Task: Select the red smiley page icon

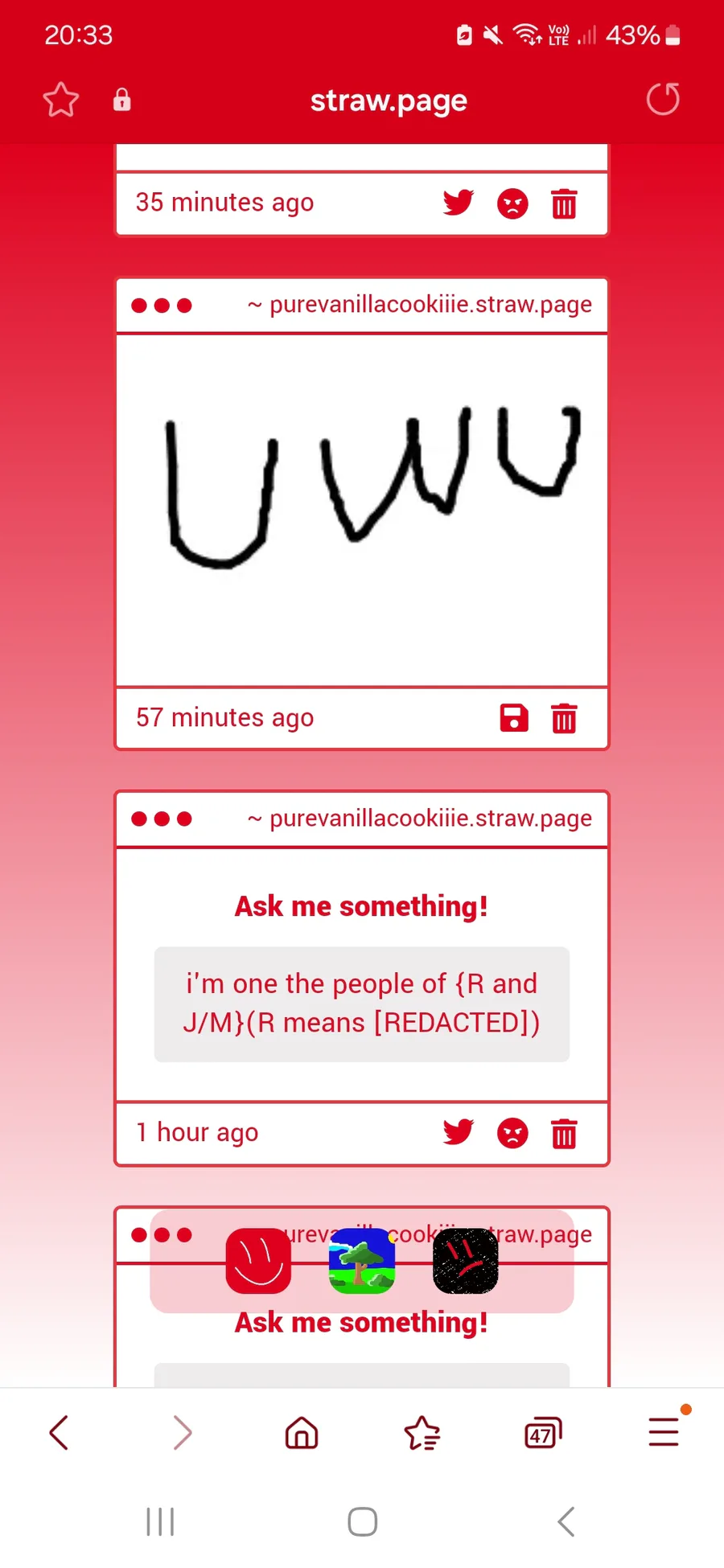Action: [258, 1261]
